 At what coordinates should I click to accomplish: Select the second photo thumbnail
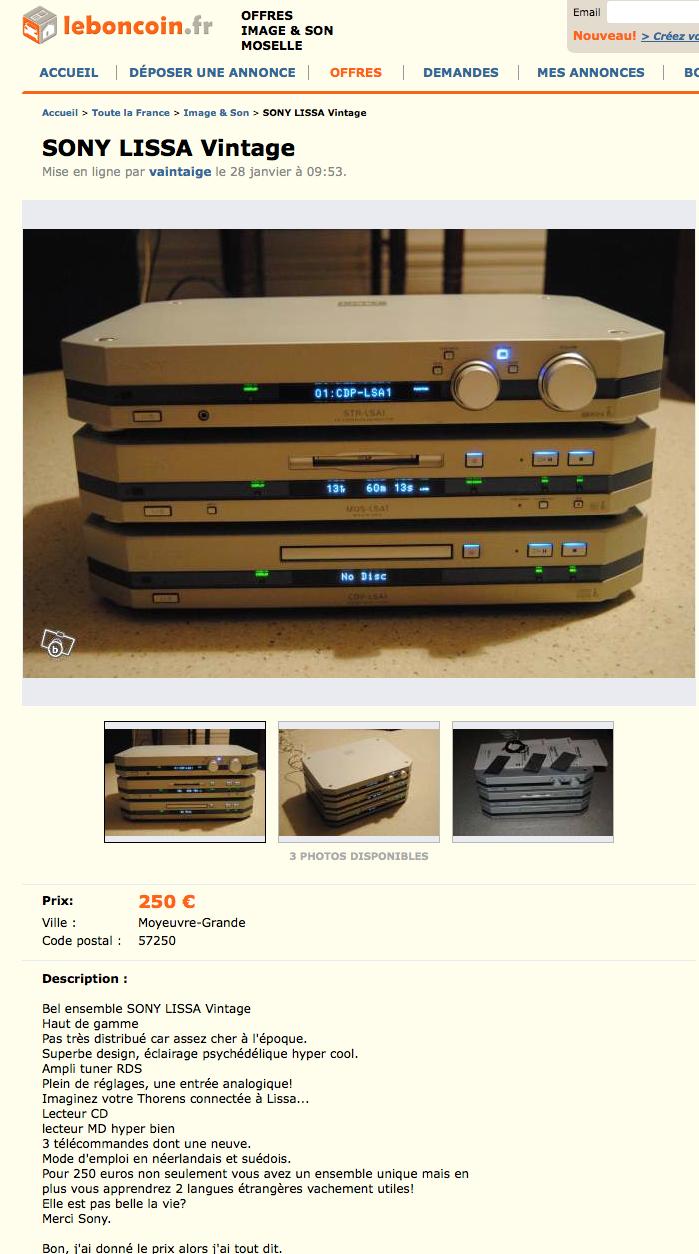359,782
